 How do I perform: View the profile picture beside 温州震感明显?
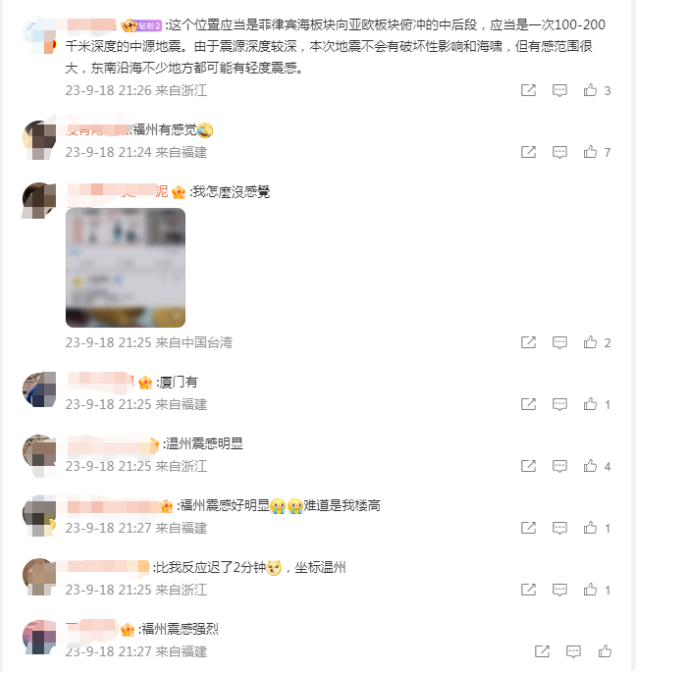coord(40,452)
